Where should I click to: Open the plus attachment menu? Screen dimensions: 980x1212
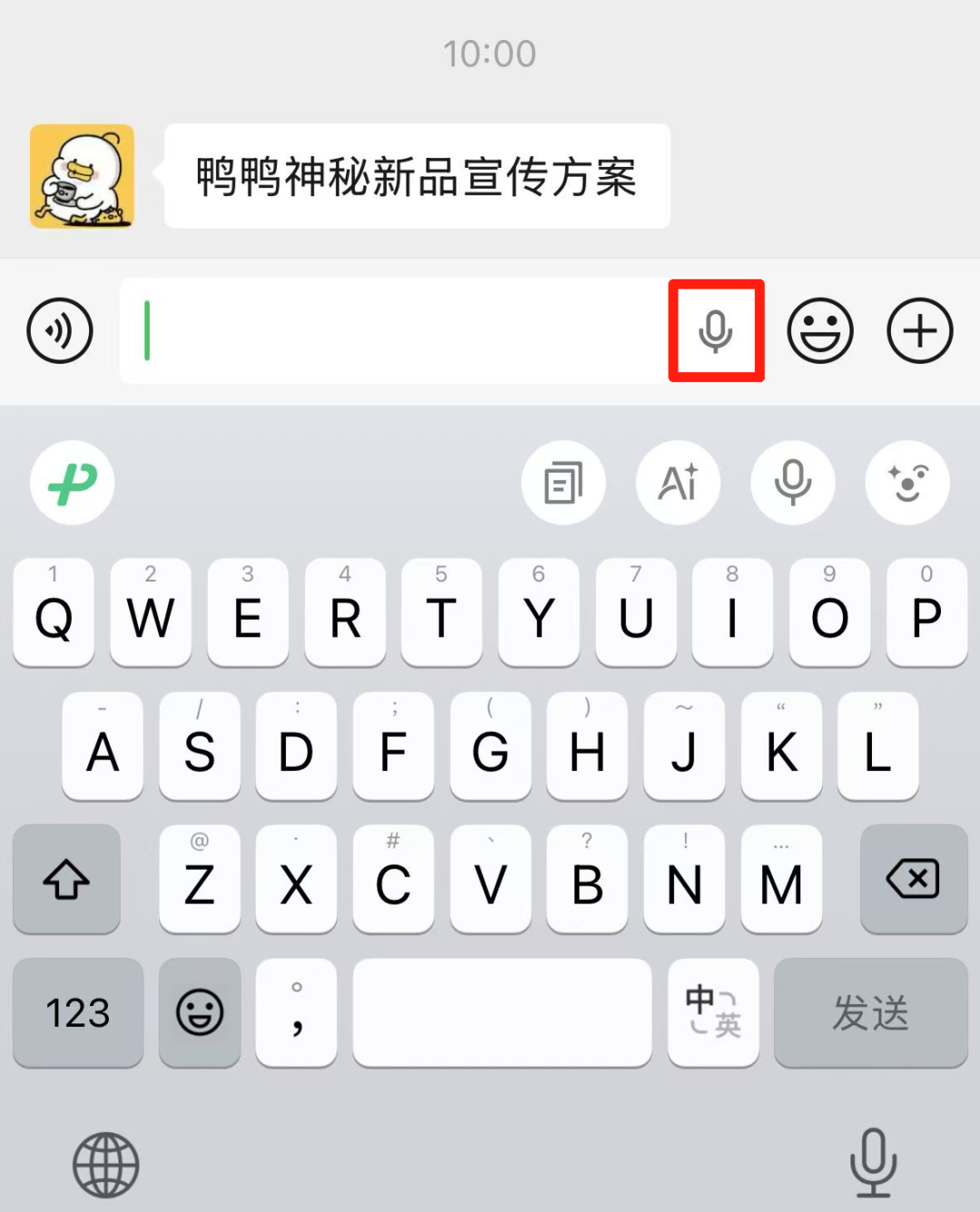click(919, 331)
